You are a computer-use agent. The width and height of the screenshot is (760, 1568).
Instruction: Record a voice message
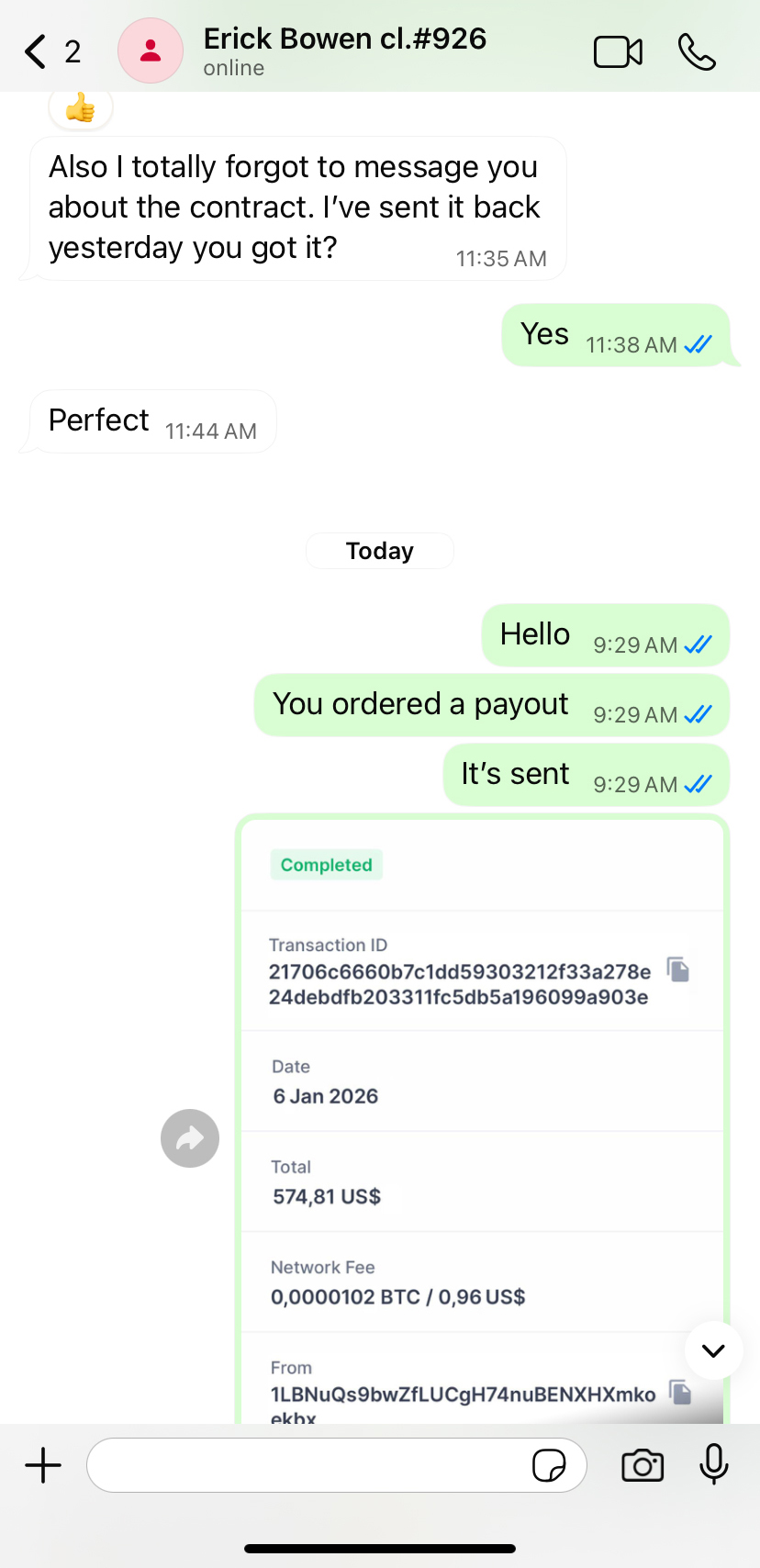click(x=713, y=1463)
